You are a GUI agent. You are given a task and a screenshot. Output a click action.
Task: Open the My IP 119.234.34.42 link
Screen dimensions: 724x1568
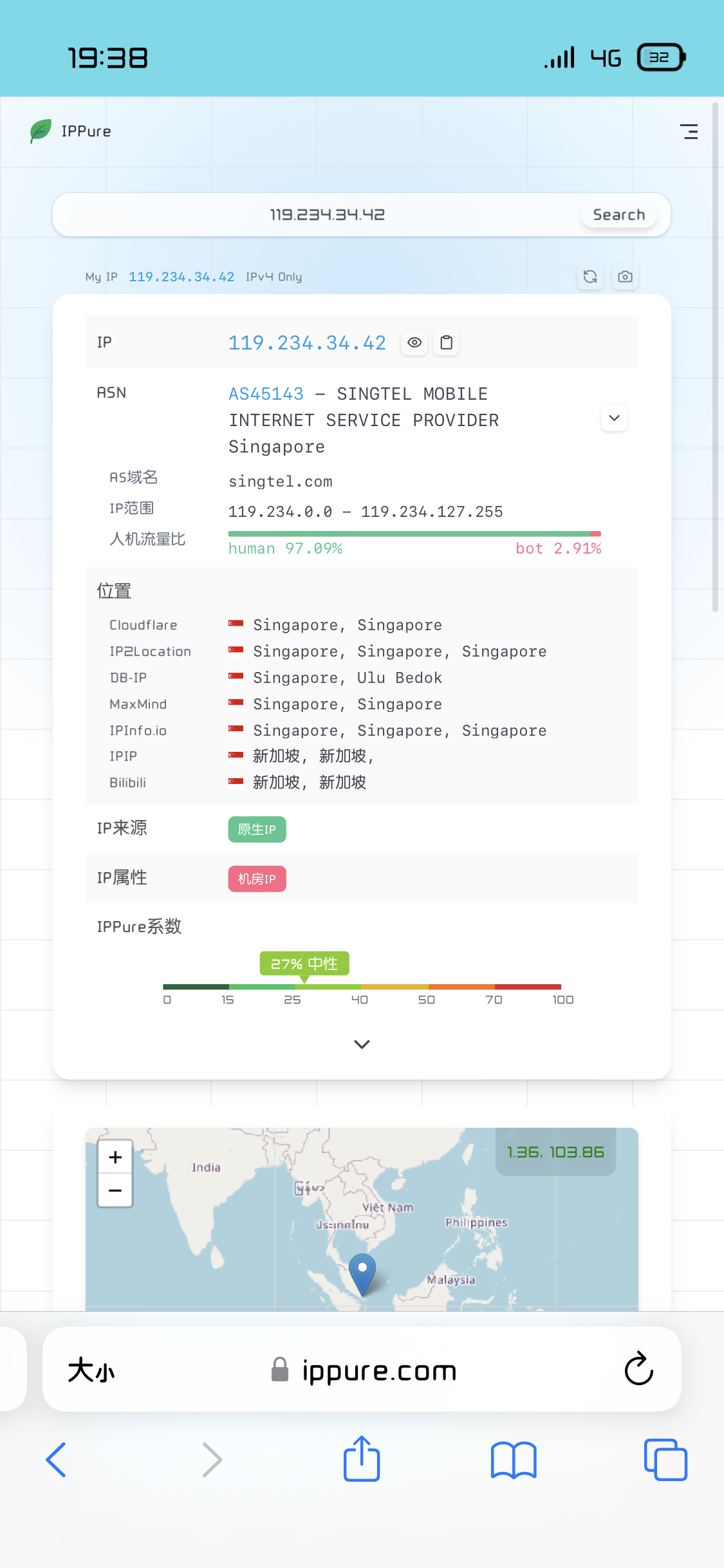(x=181, y=277)
